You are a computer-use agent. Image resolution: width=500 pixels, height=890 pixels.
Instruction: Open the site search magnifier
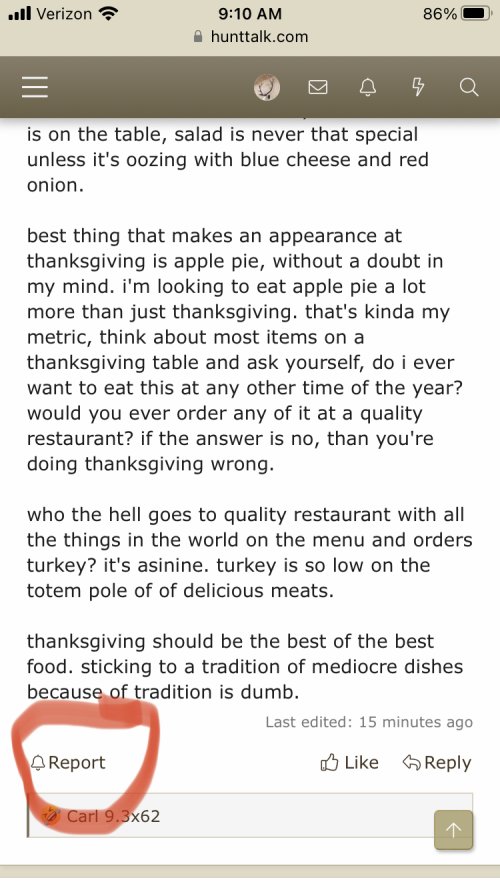(469, 87)
